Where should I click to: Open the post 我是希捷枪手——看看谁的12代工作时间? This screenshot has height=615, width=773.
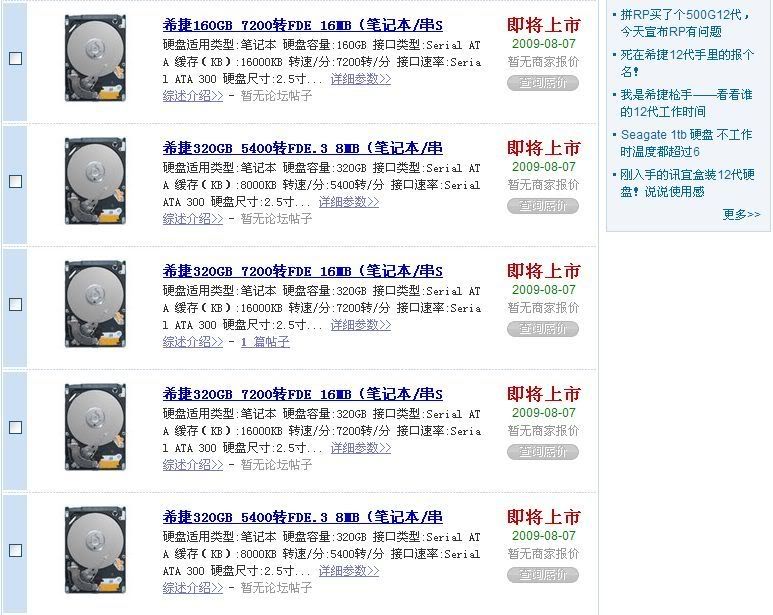tap(686, 103)
